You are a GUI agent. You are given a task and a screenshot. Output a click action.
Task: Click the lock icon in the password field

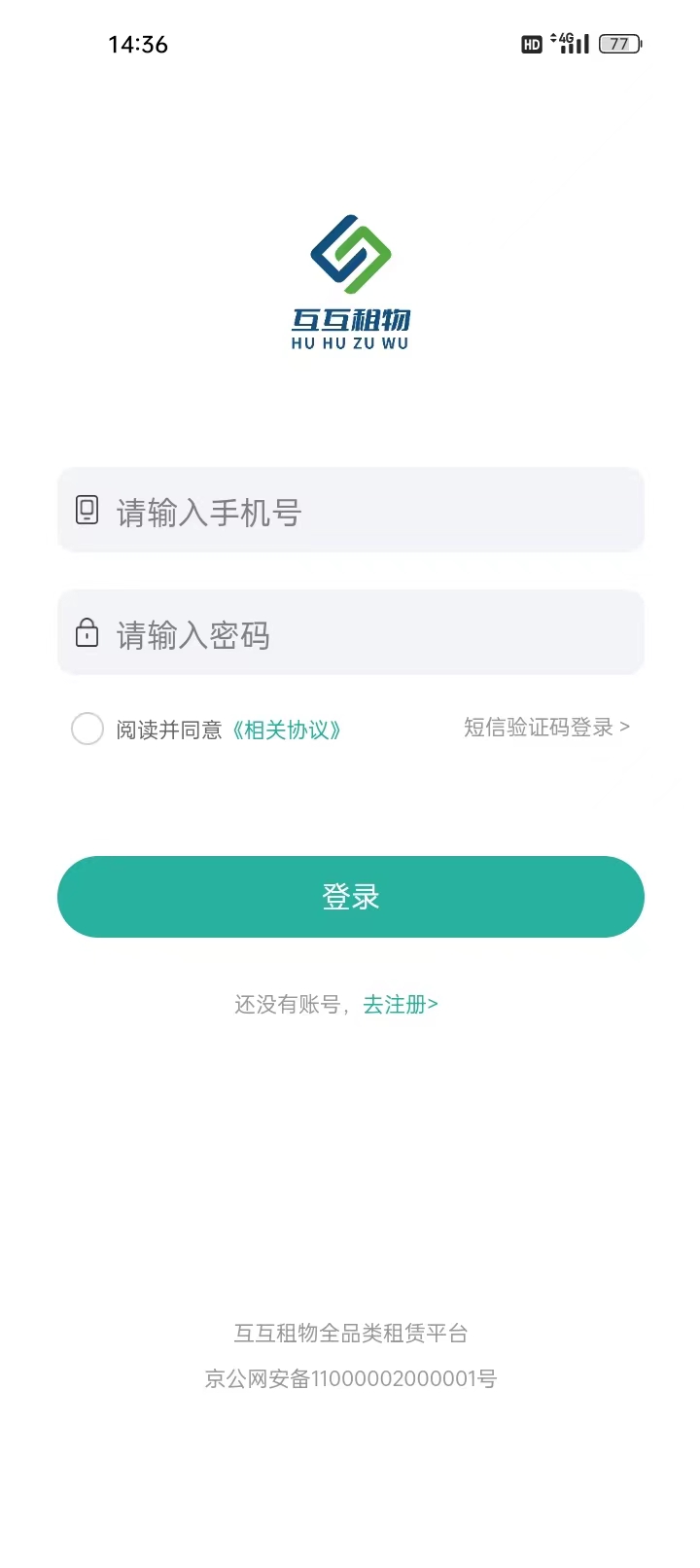pos(87,633)
